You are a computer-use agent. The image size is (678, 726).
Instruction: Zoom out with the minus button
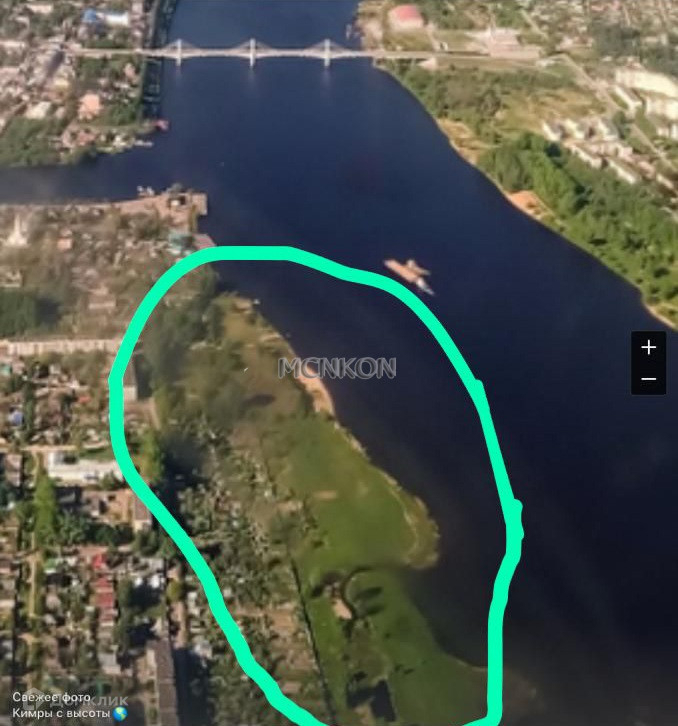coord(648,379)
